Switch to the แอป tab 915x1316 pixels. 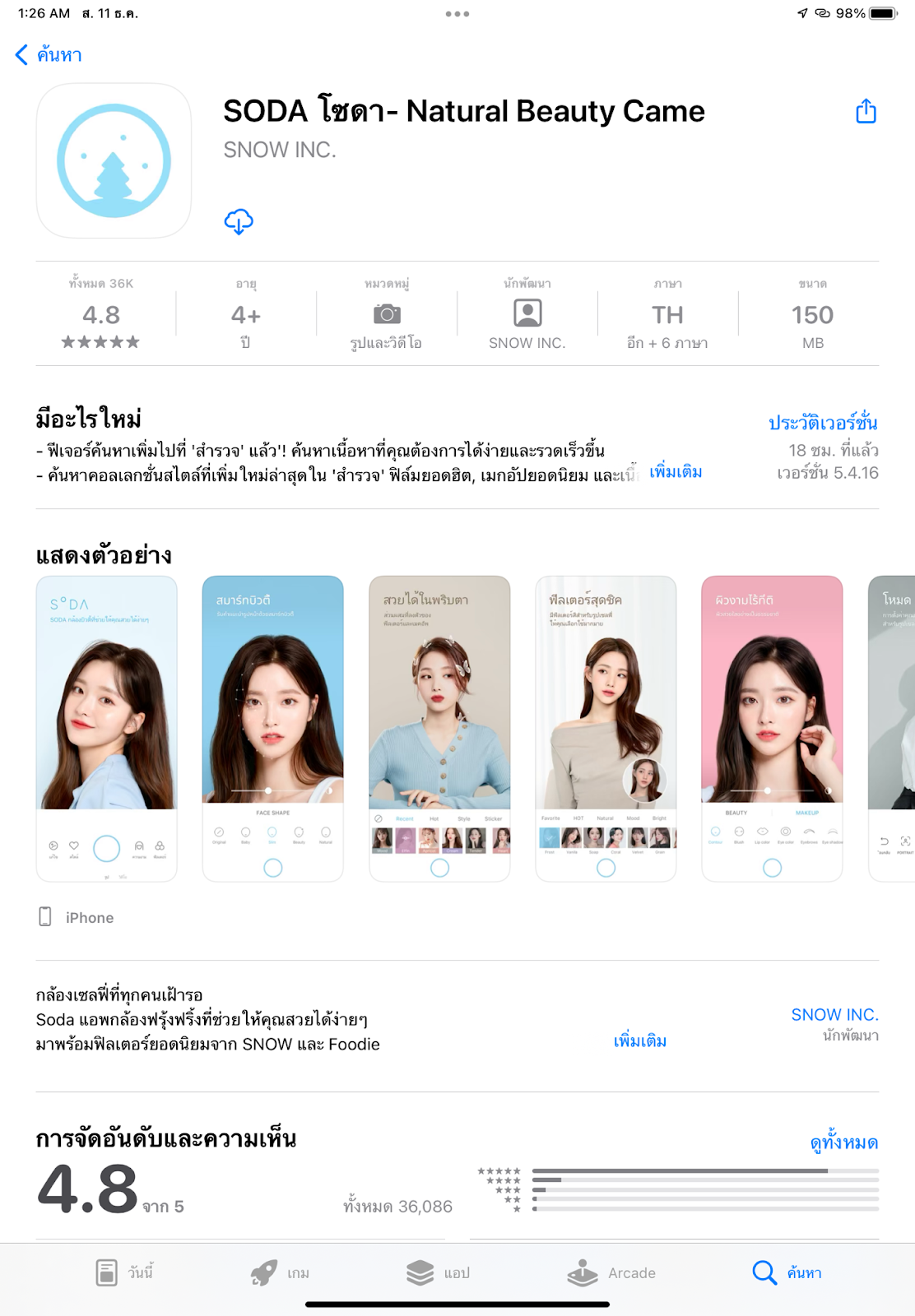[x=438, y=1272]
